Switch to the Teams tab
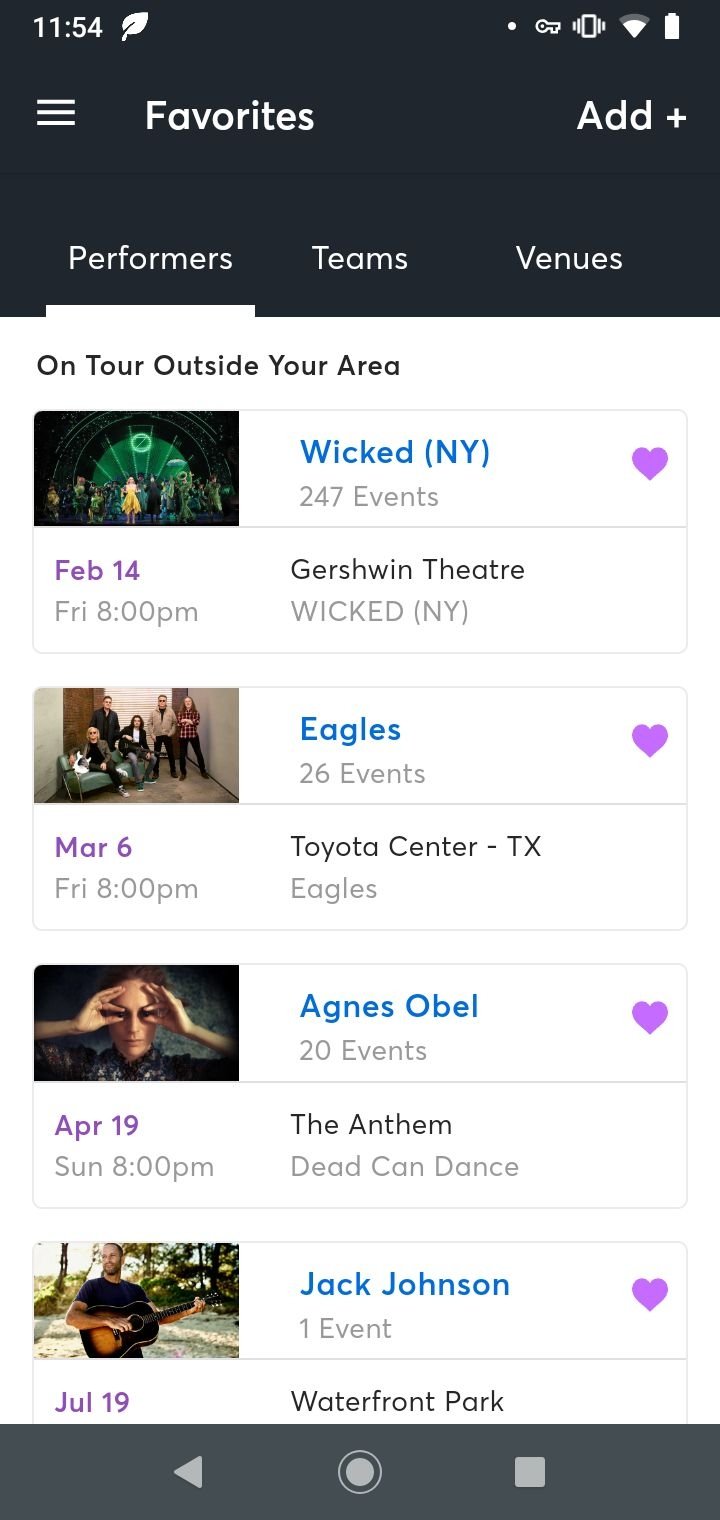Viewport: 720px width, 1520px height. [x=360, y=258]
